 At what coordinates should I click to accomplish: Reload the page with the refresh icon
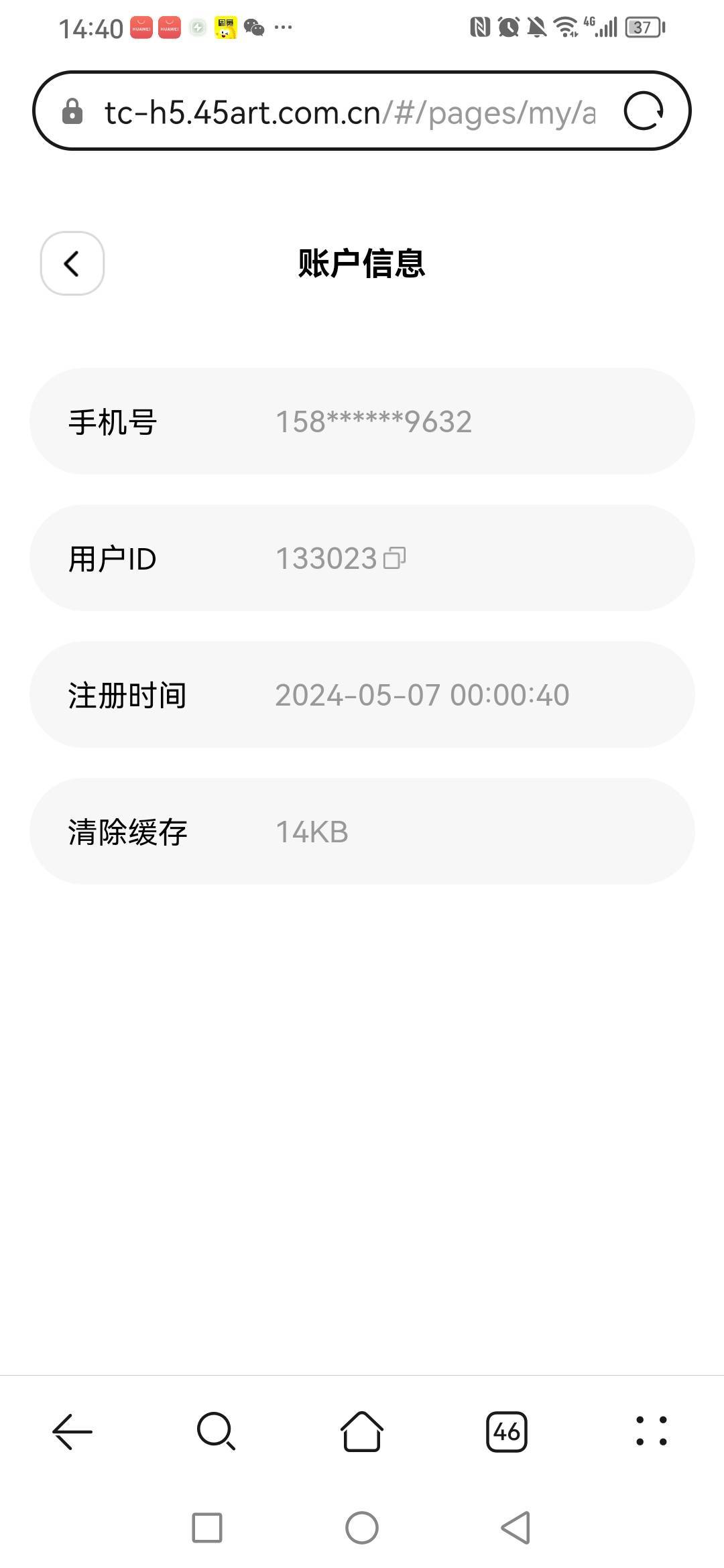point(644,111)
